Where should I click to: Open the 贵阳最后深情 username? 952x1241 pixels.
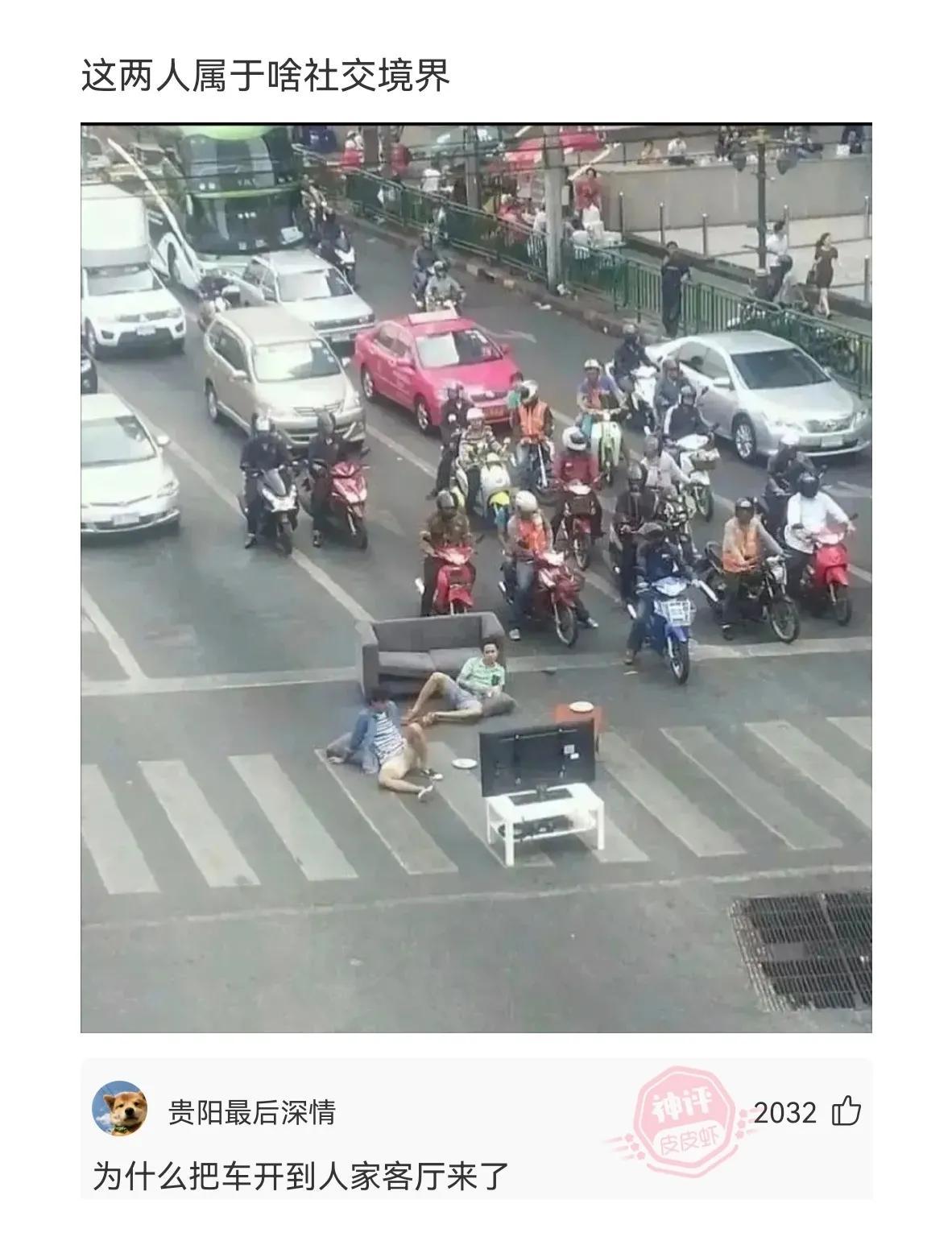point(251,1112)
